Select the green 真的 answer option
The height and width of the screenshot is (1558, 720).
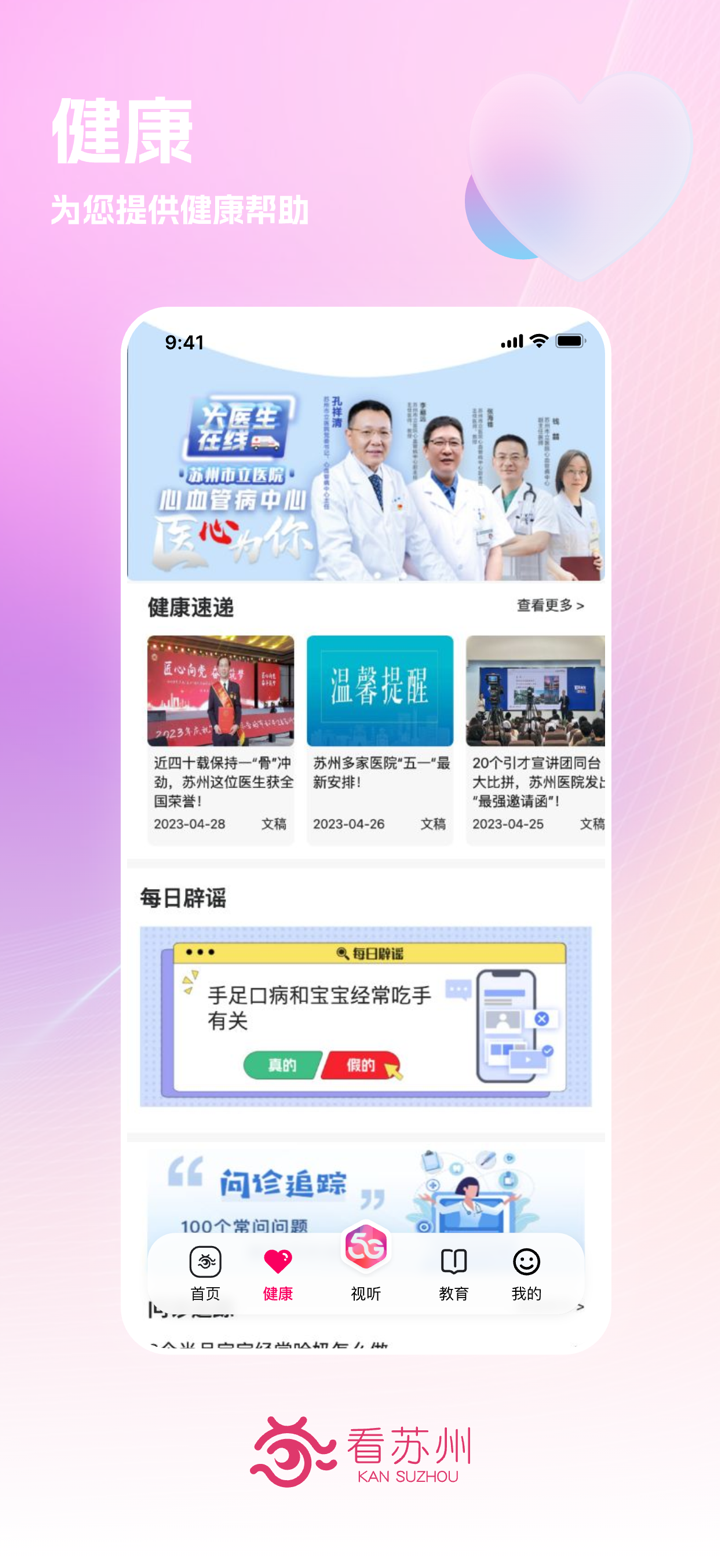284,1065
